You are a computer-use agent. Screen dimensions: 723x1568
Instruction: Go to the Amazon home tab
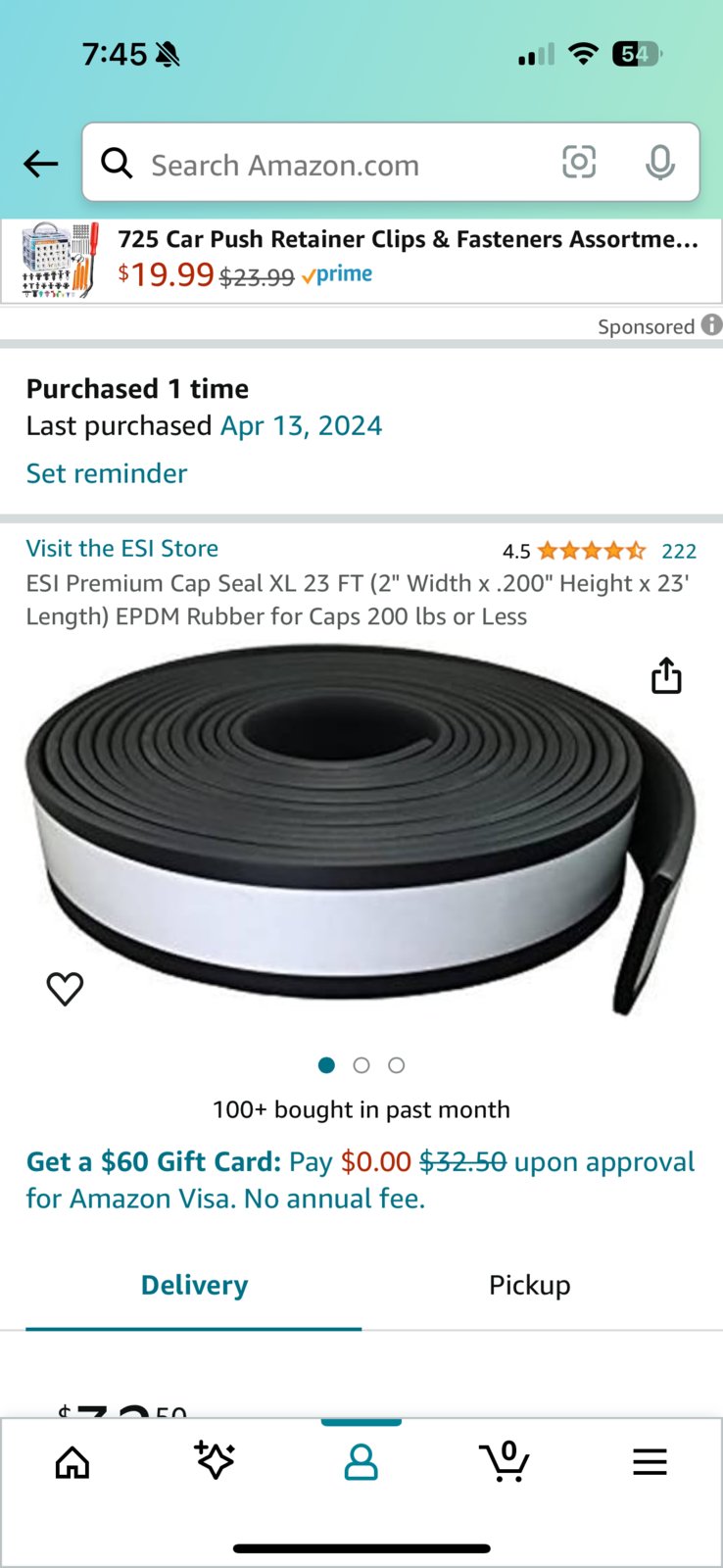tap(72, 1462)
